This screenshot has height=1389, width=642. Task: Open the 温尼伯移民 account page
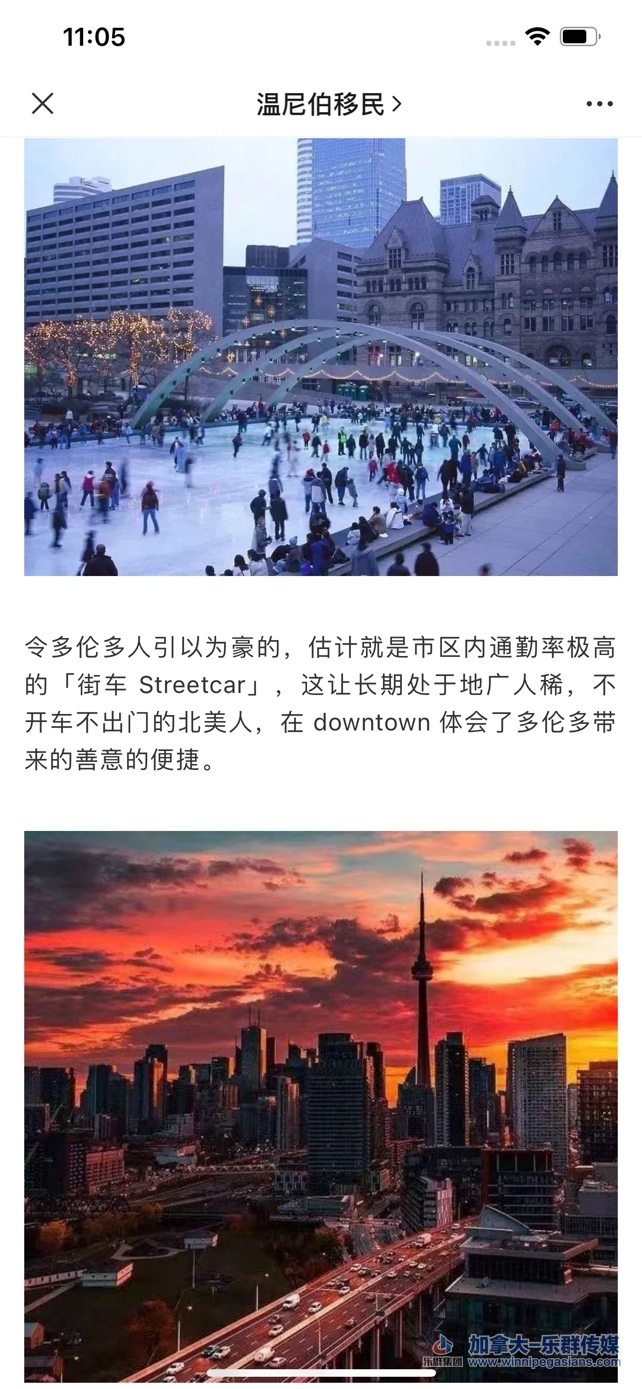click(328, 104)
